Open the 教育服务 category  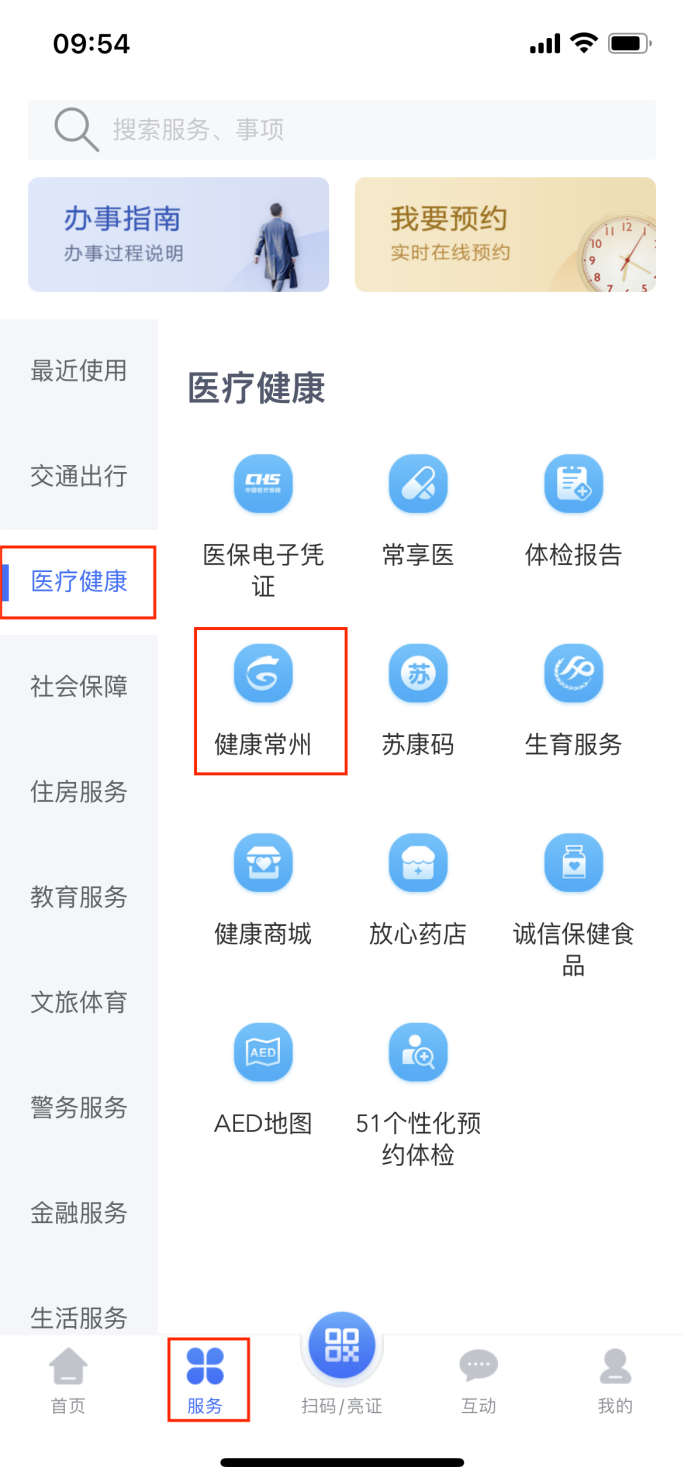(x=79, y=897)
